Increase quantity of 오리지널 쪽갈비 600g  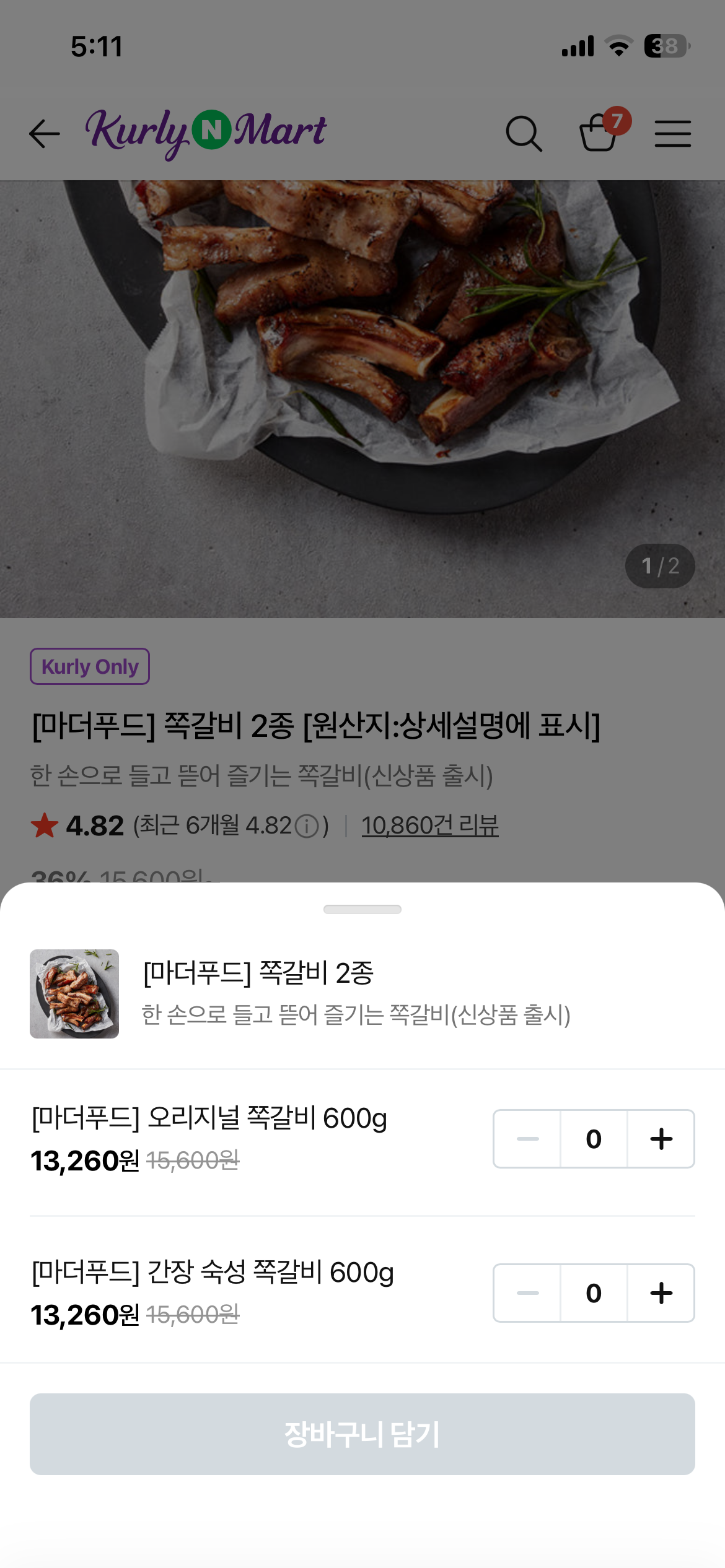tap(661, 1139)
